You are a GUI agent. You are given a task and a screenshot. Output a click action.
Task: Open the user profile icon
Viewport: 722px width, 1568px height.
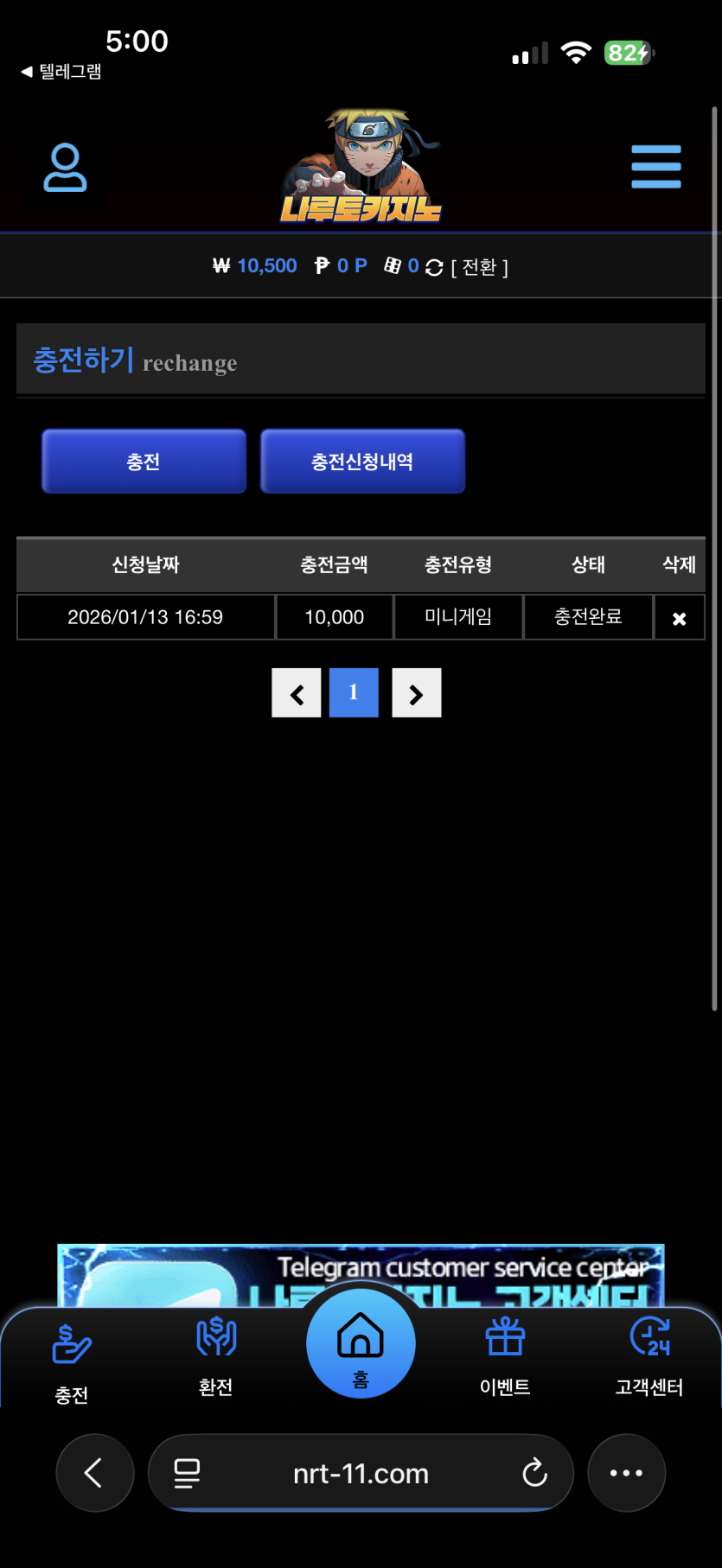click(65, 168)
